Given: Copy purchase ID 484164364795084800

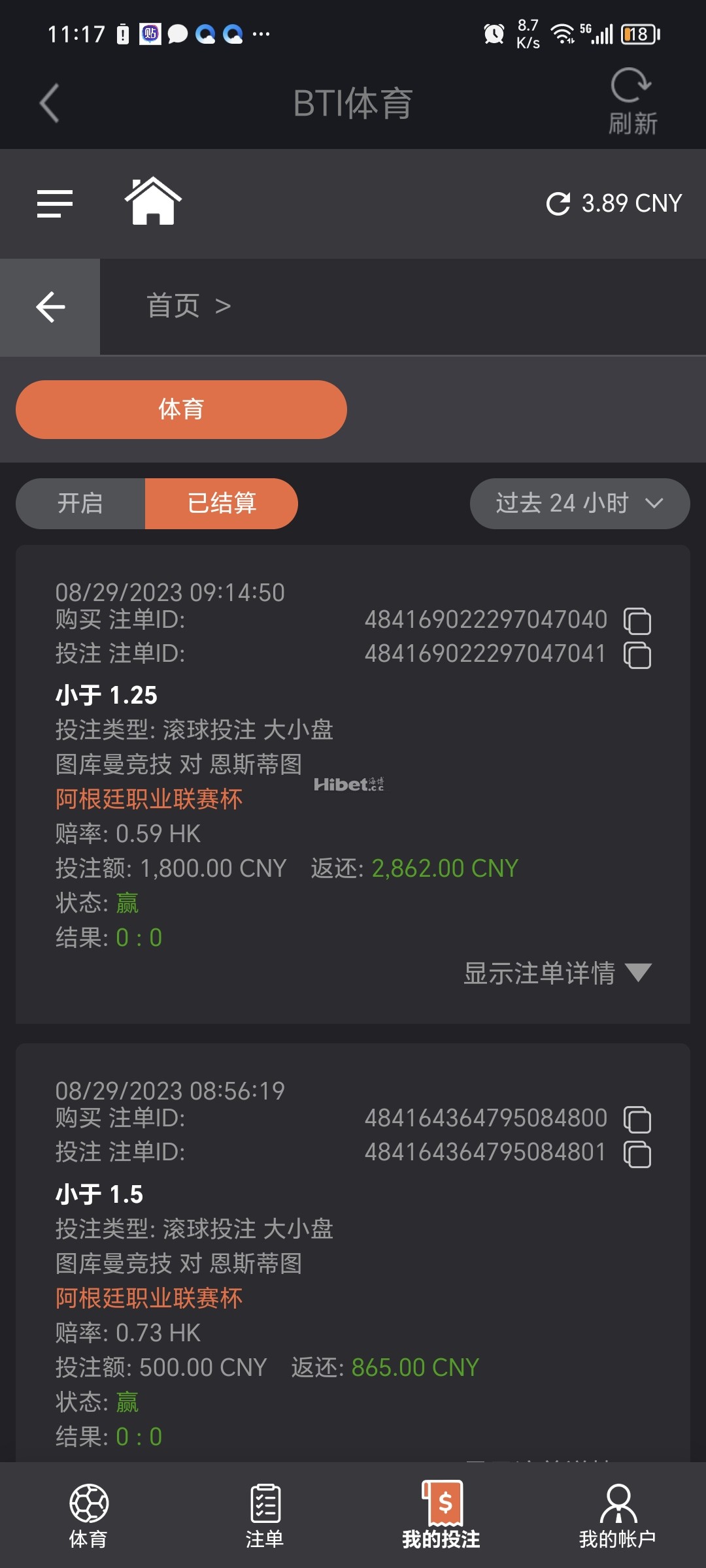Looking at the screenshot, I should click(x=637, y=1119).
